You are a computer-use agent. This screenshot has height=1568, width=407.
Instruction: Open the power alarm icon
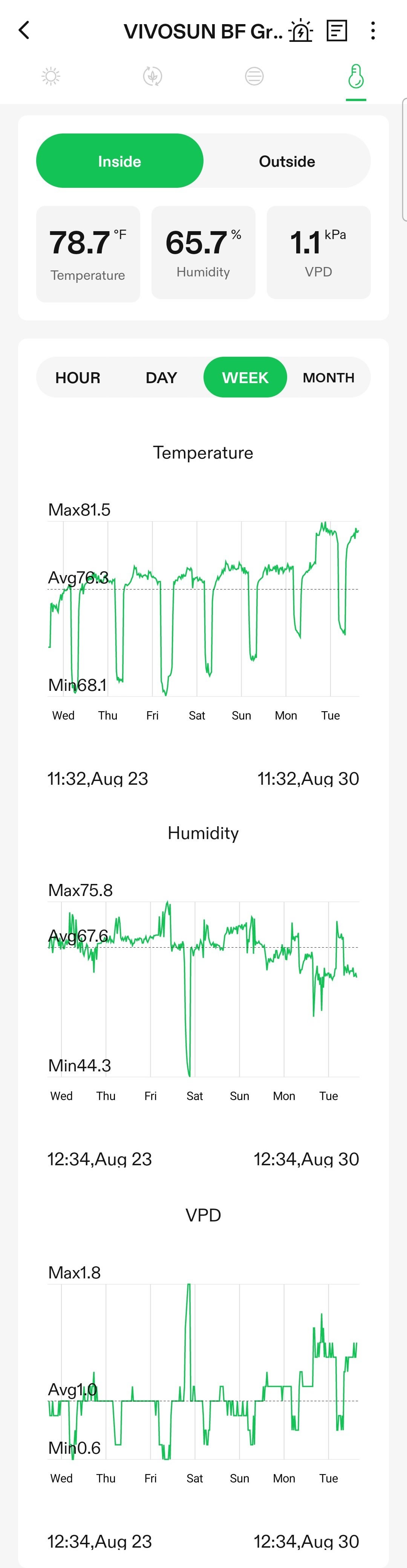[300, 31]
